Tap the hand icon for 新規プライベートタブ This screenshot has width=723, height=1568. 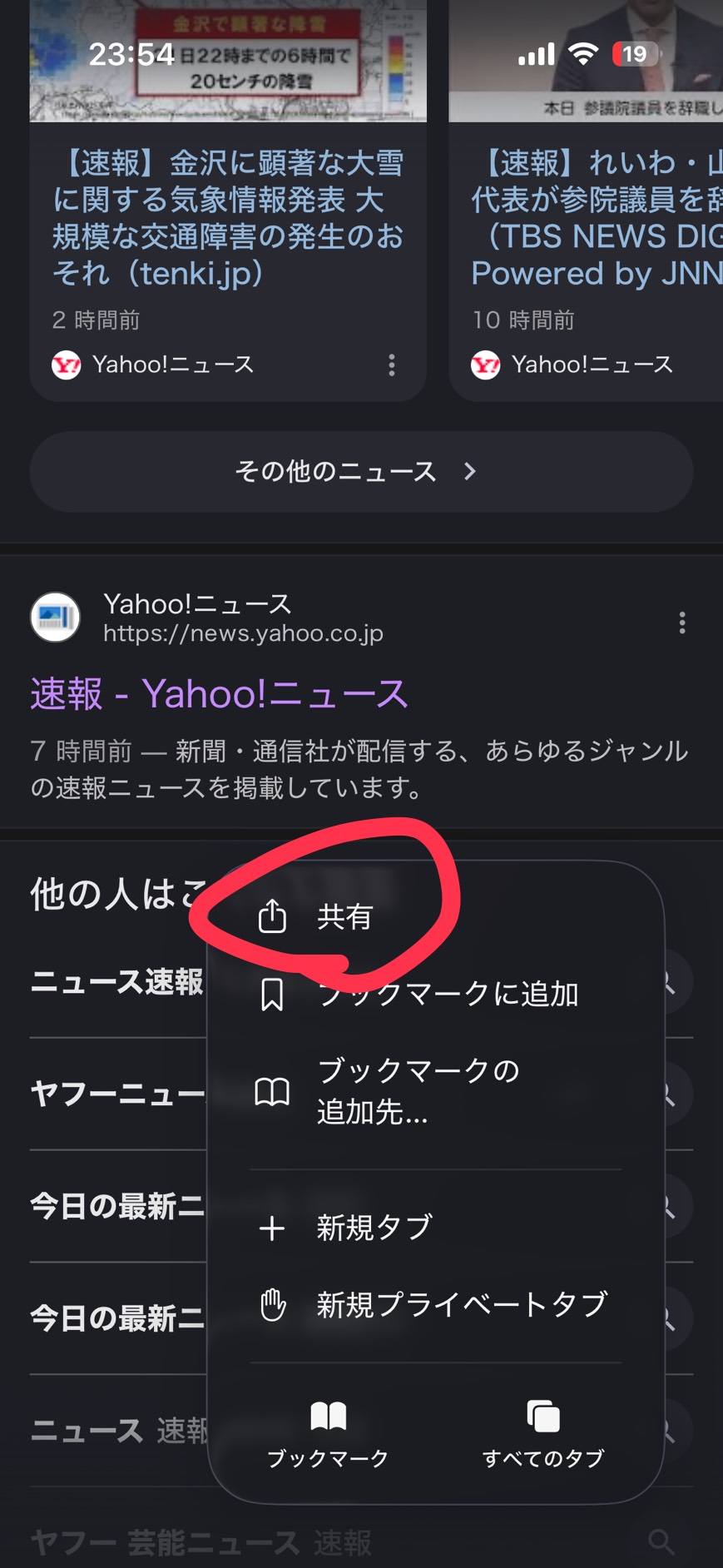click(272, 1305)
